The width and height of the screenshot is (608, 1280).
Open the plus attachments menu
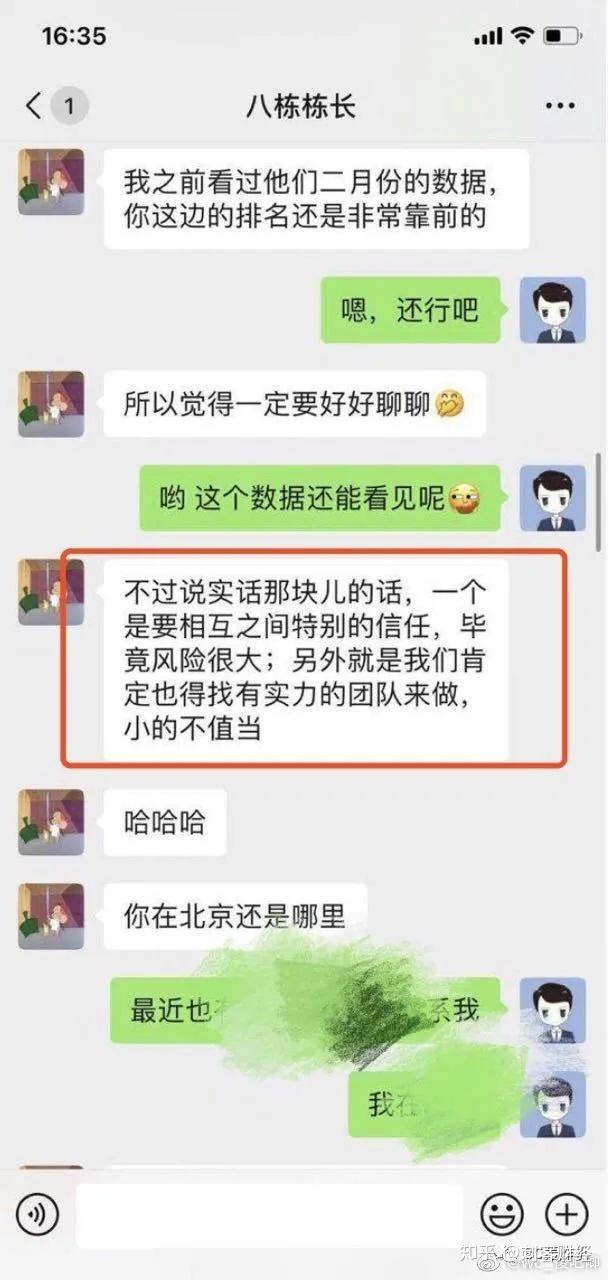(566, 1215)
